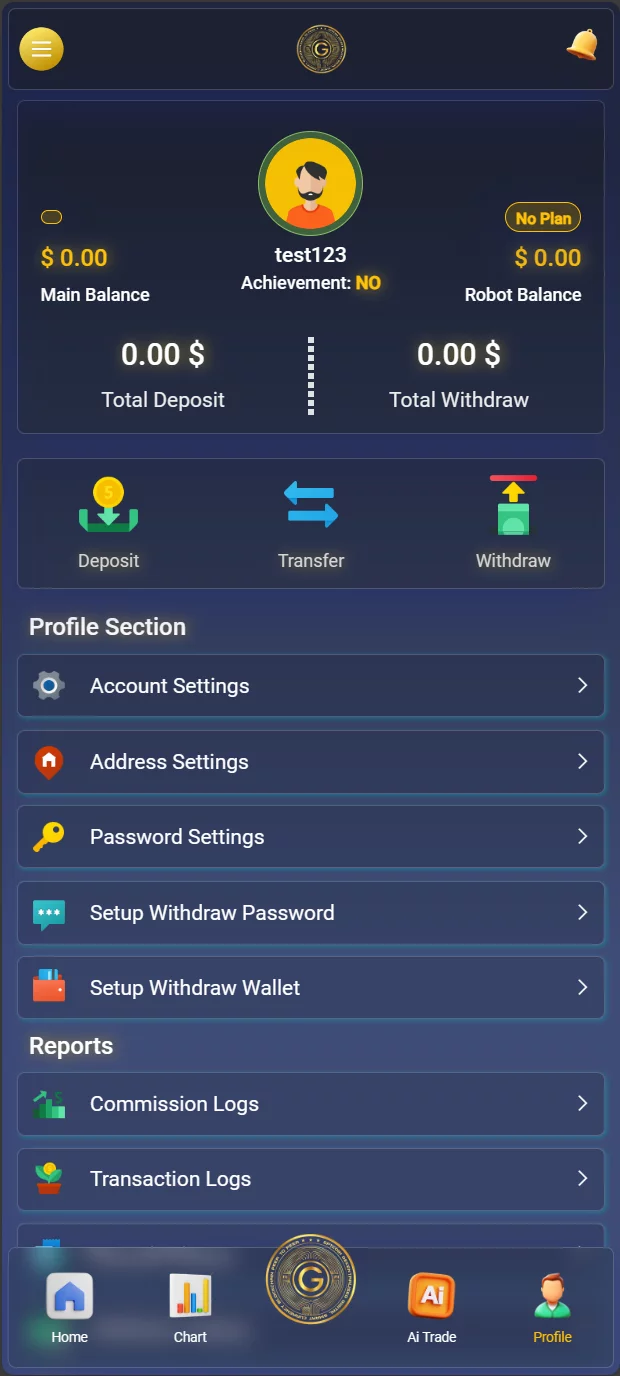Tap the Deposit button
The image size is (620, 1376).
click(108, 523)
